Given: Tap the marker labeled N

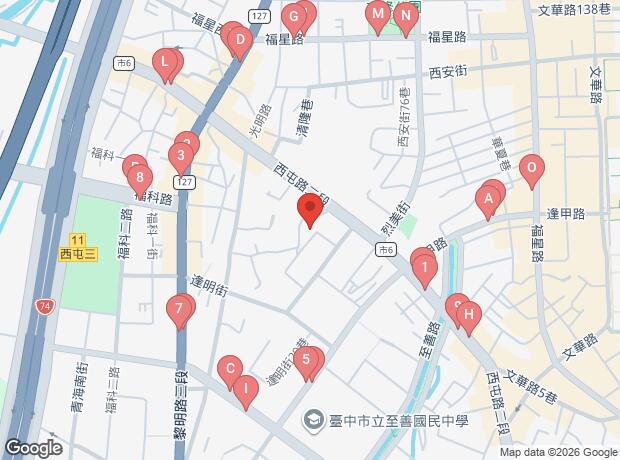Looking at the screenshot, I should (x=405, y=15).
